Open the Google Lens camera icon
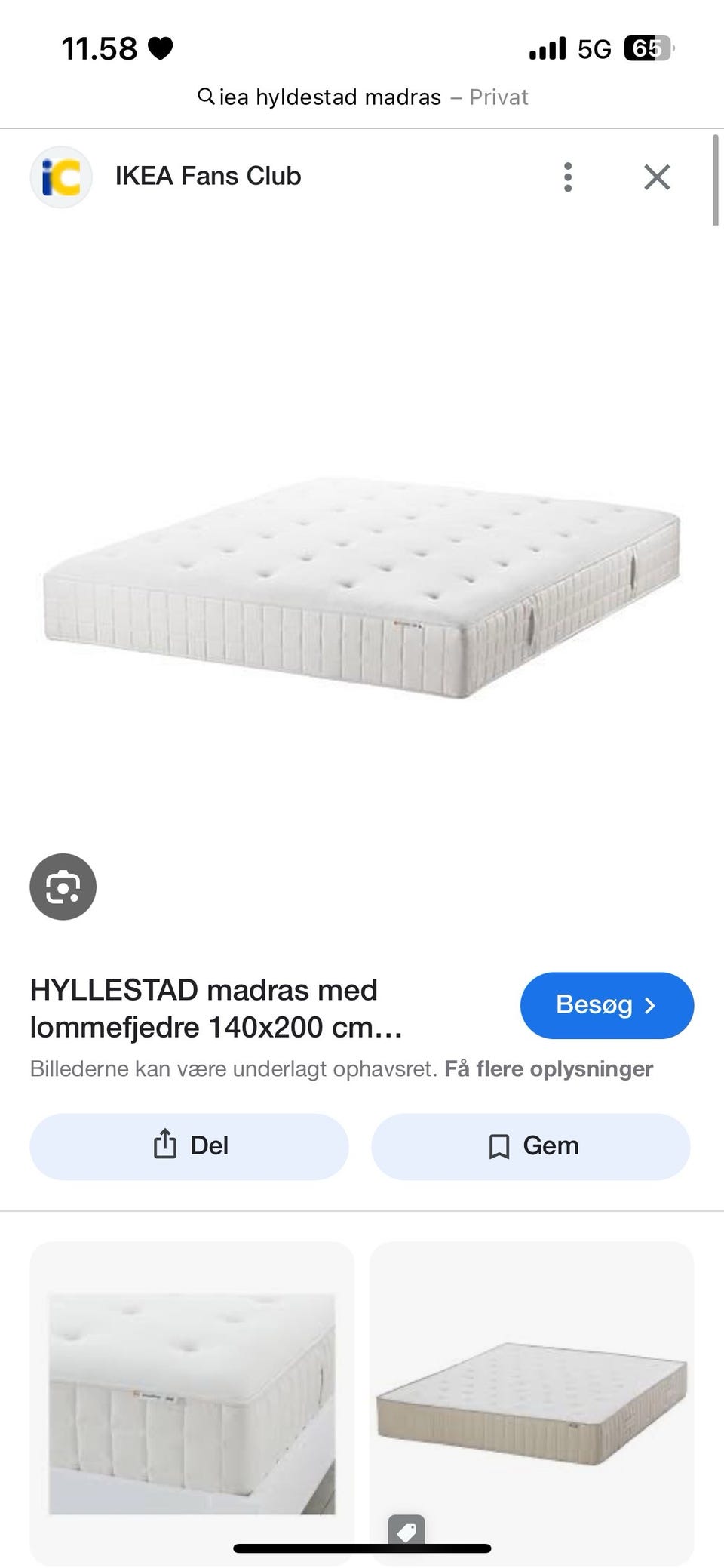This screenshot has height=1568, width=724. 63,887
